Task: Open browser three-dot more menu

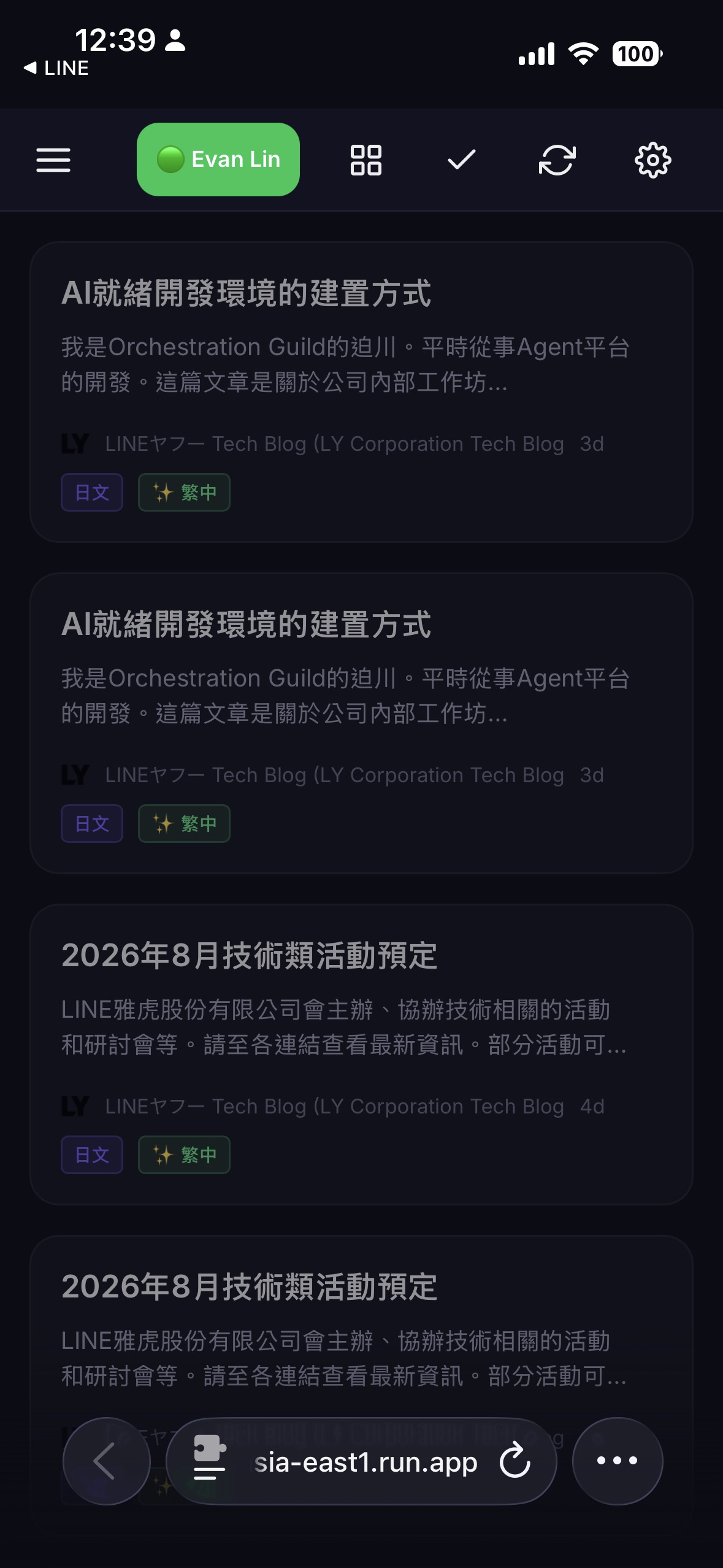Action: [618, 1461]
